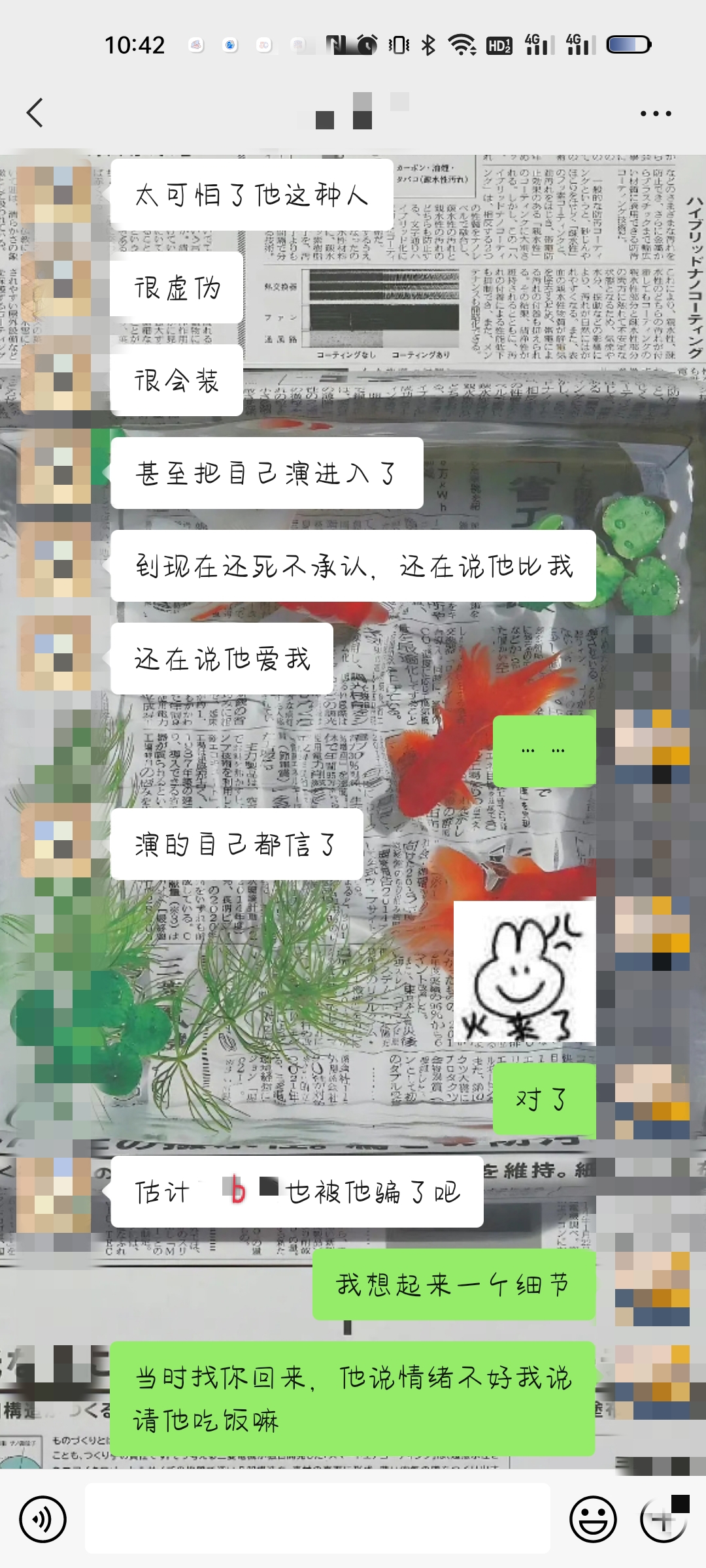Image resolution: width=706 pixels, height=1568 pixels.
Task: Open the emoji sticker panel
Action: pyautogui.click(x=593, y=1520)
